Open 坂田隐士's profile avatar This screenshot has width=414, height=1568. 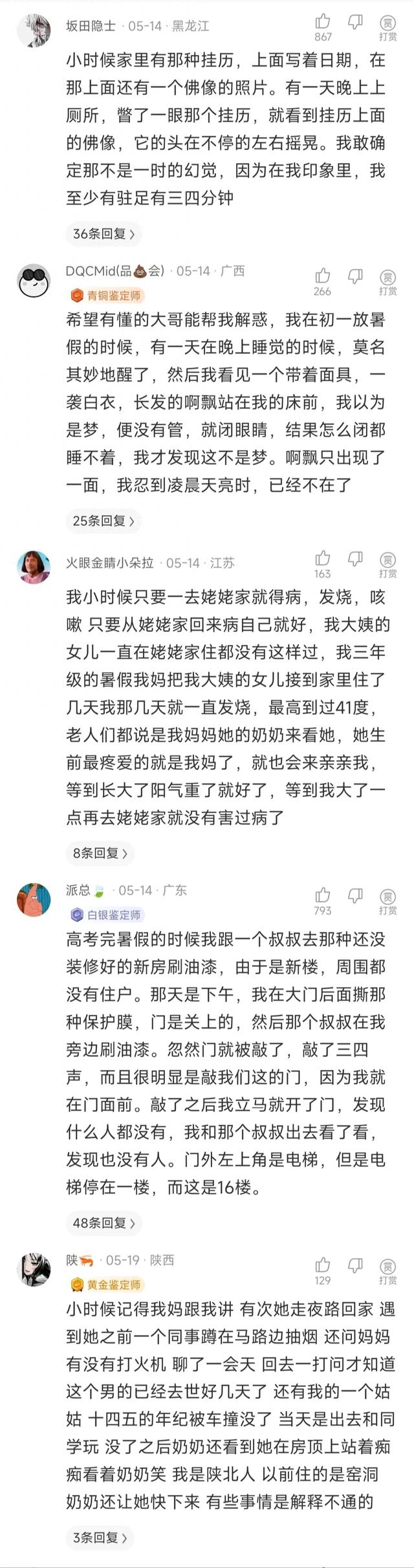click(x=33, y=30)
